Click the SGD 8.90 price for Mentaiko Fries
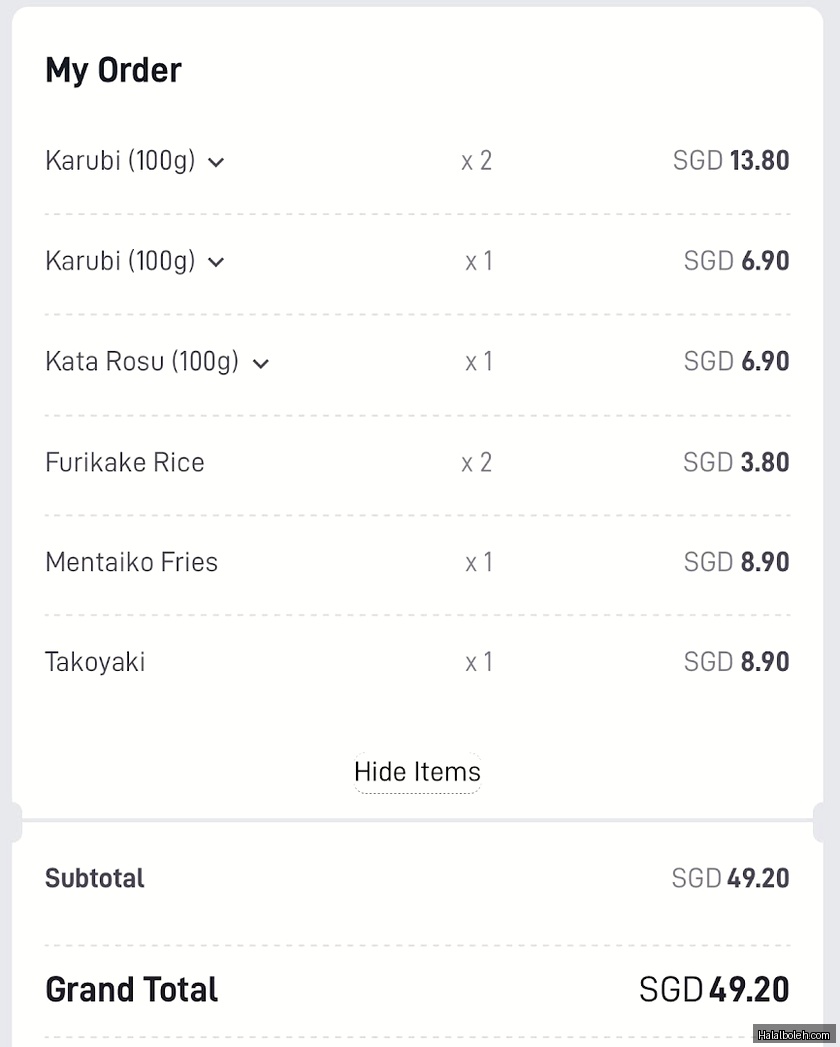This screenshot has height=1047, width=840. [x=736, y=562]
